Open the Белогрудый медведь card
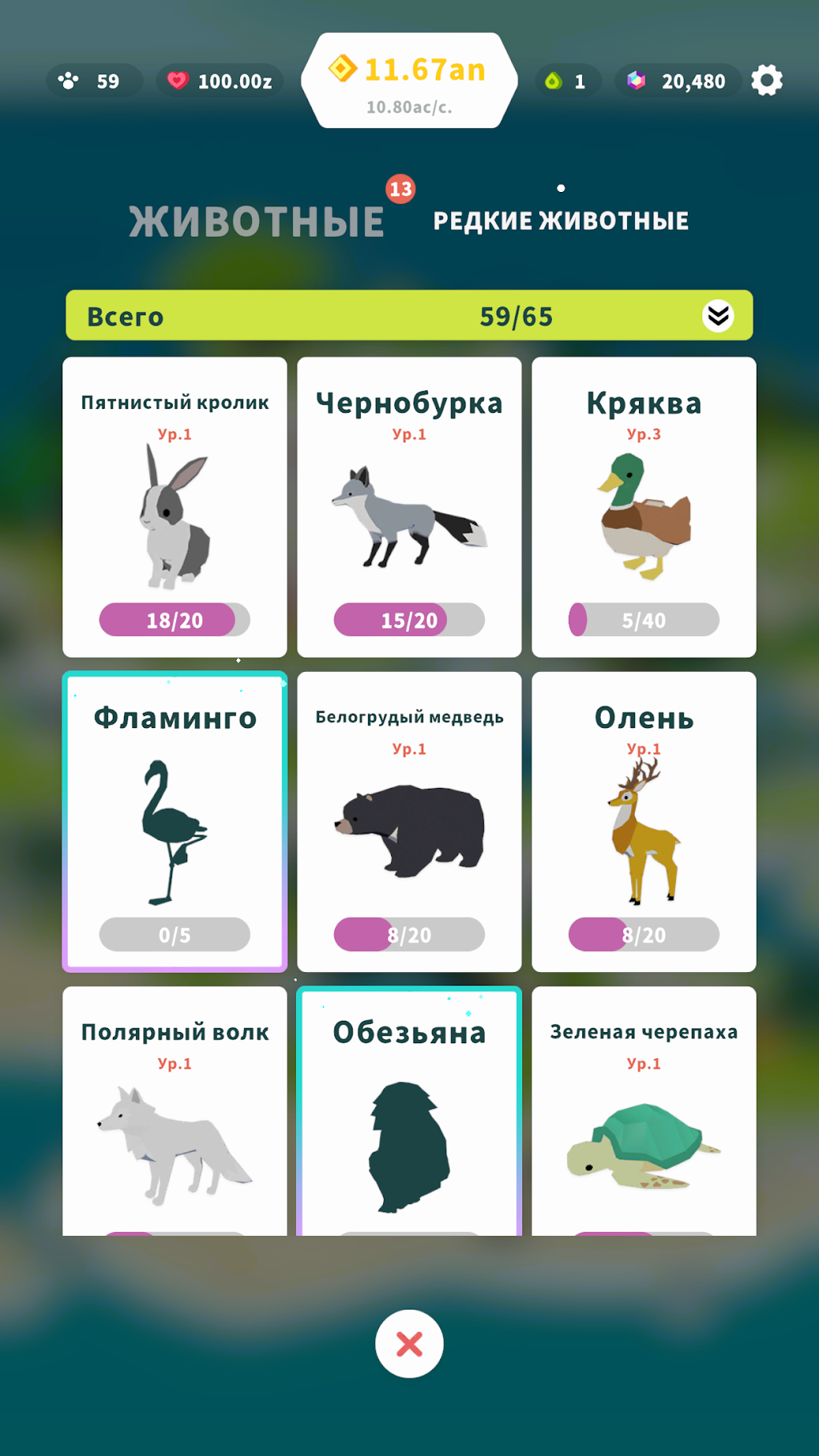This screenshot has height=1456, width=819. pos(409,822)
